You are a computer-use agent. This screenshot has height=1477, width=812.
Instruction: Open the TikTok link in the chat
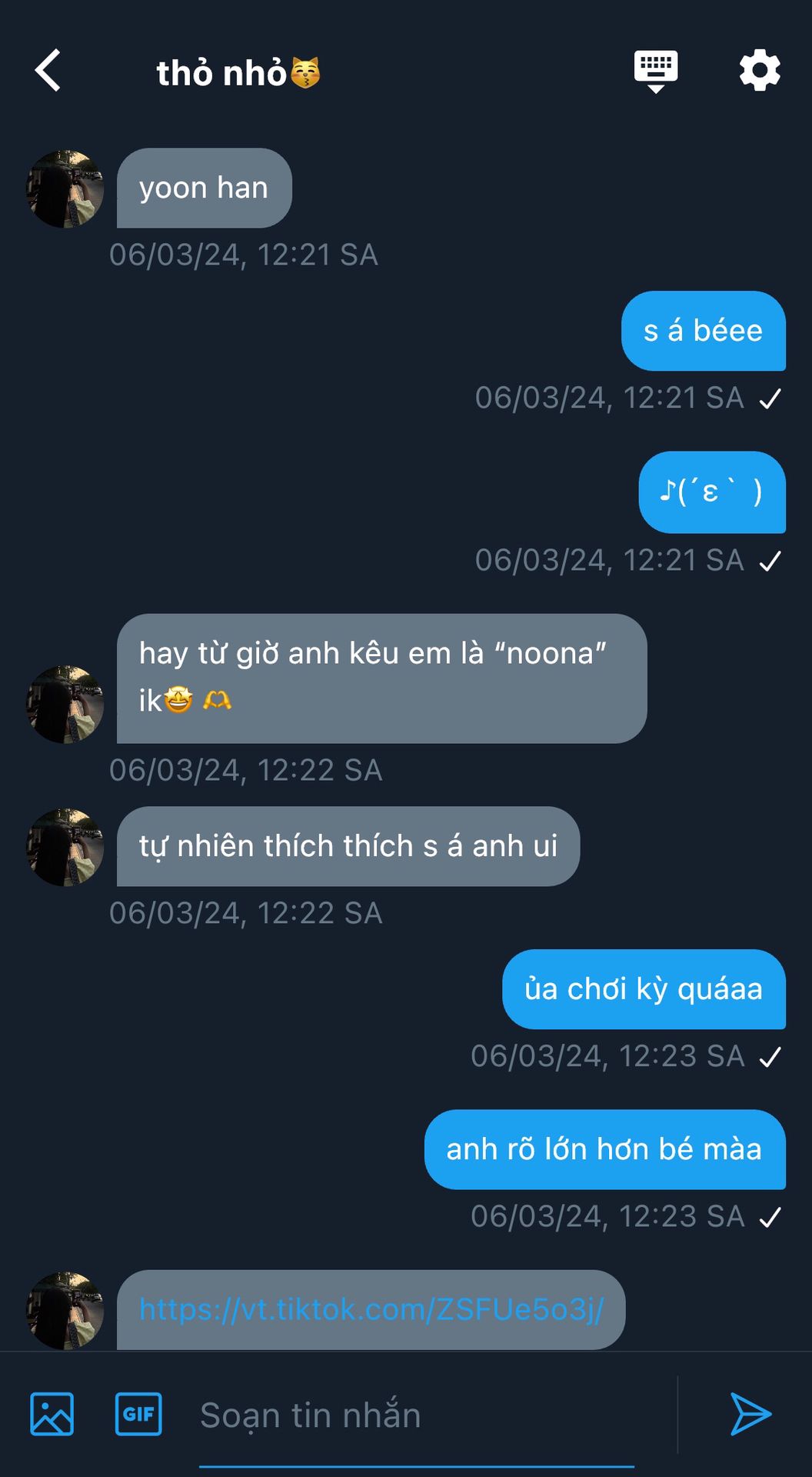pyautogui.click(x=371, y=1309)
